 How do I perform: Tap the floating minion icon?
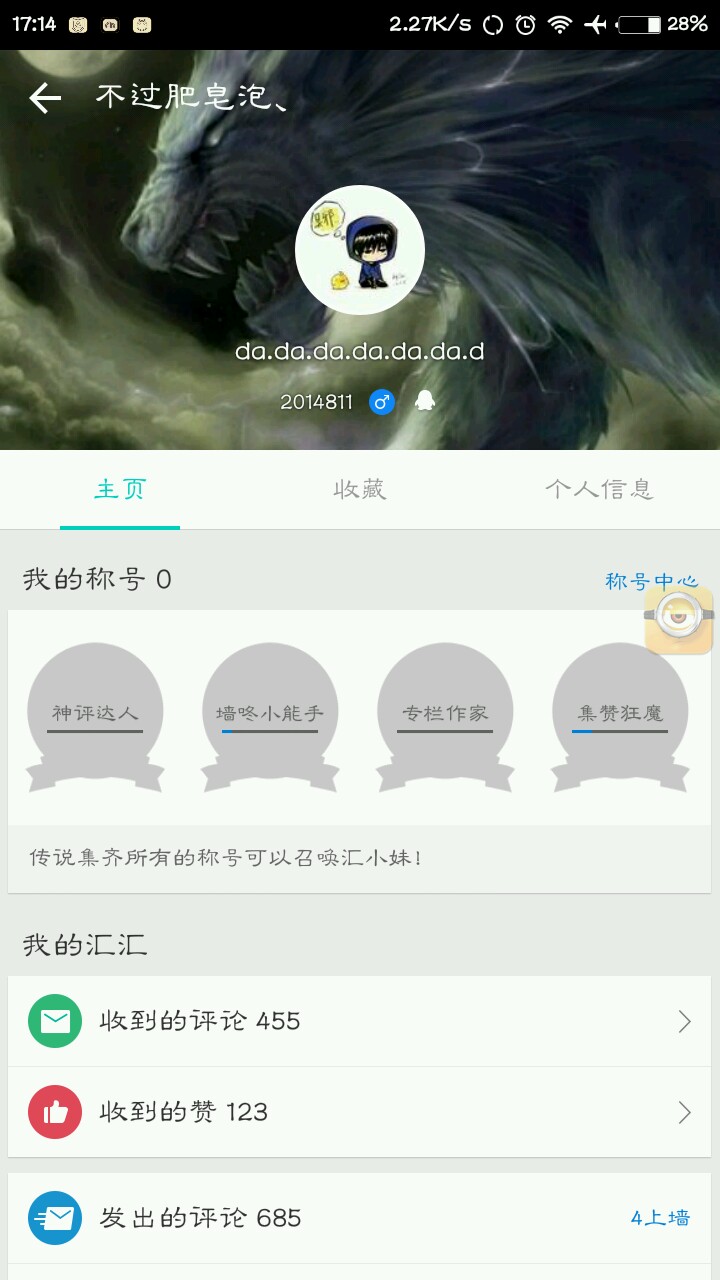(679, 620)
